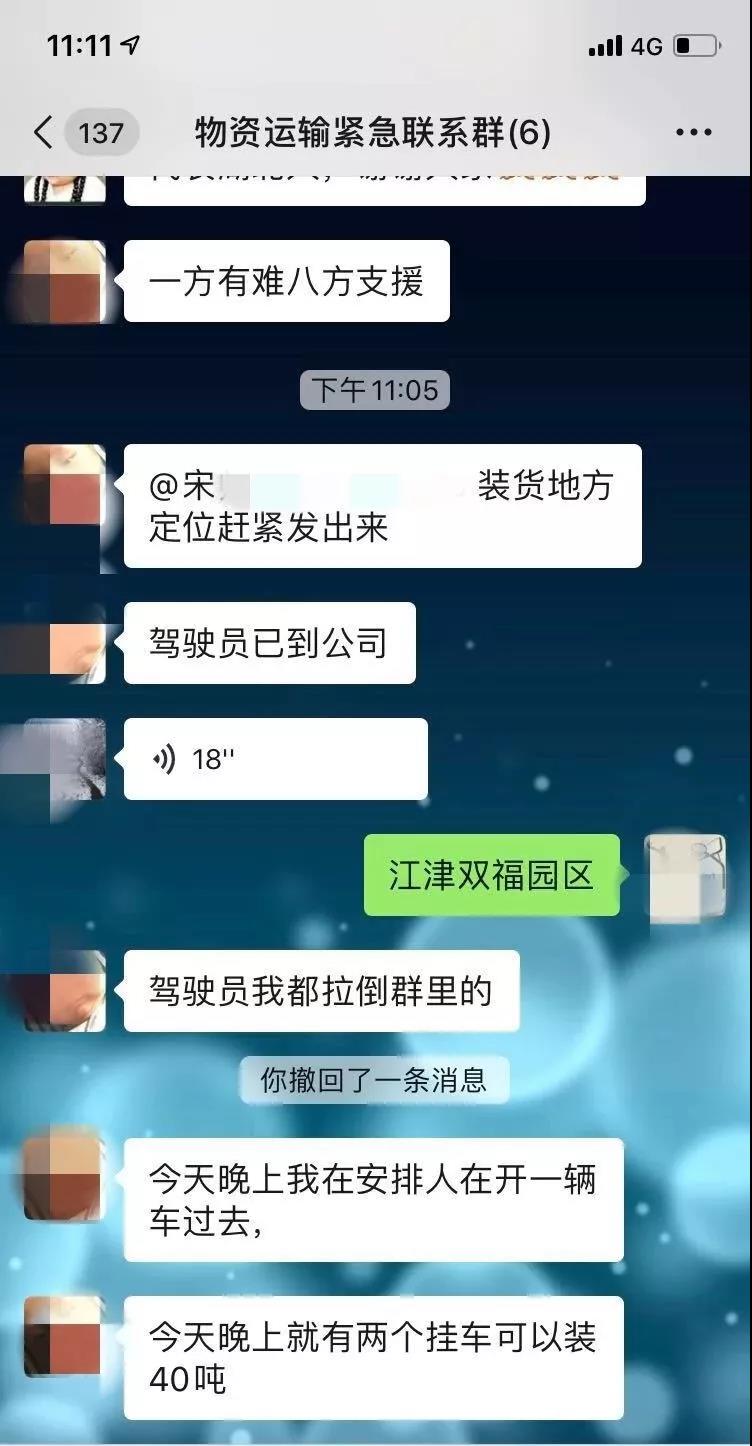Screen dimensions: 752x1446
Task: Open sender avatar of the voice message
Action: 64,759
